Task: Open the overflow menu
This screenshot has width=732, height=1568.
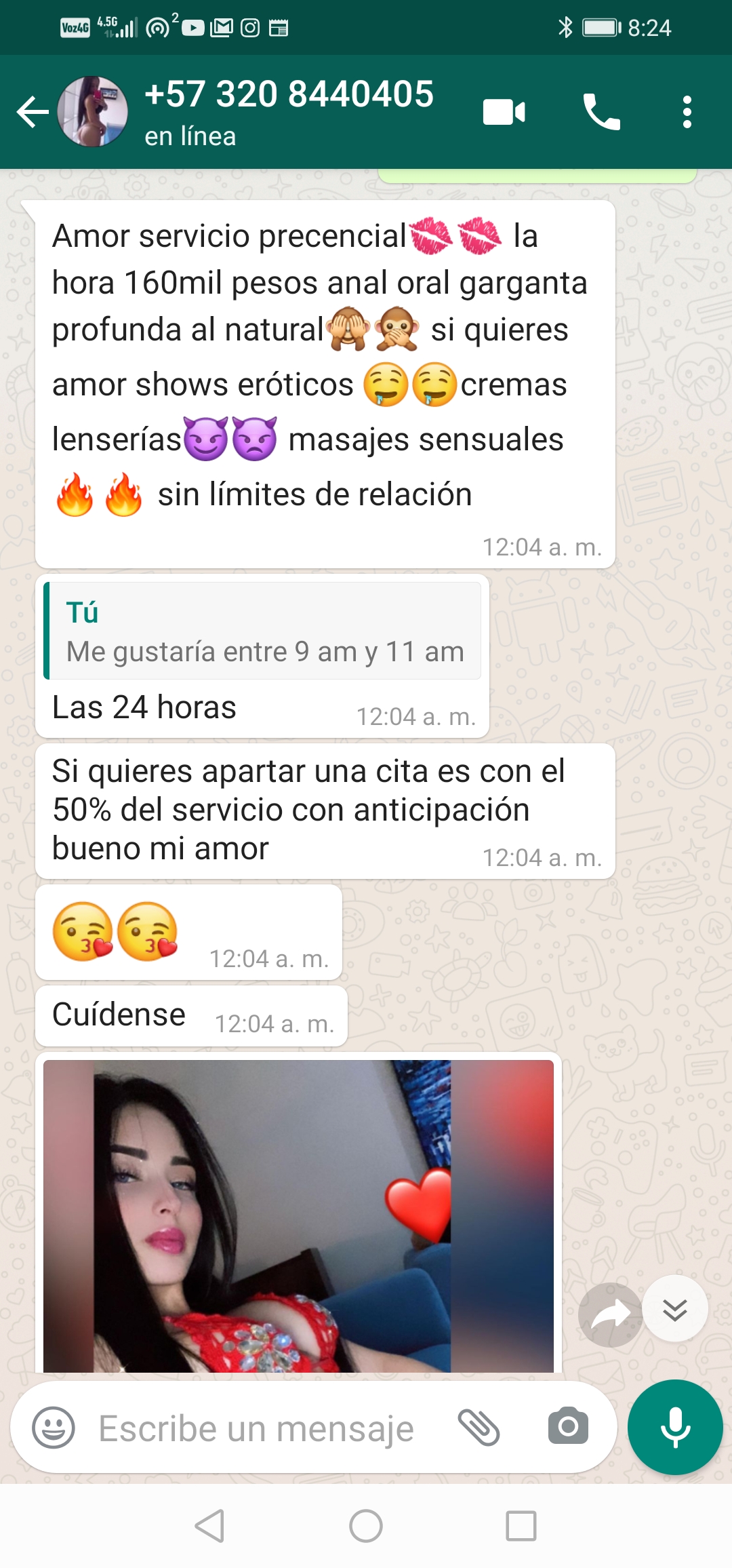Action: (x=687, y=112)
